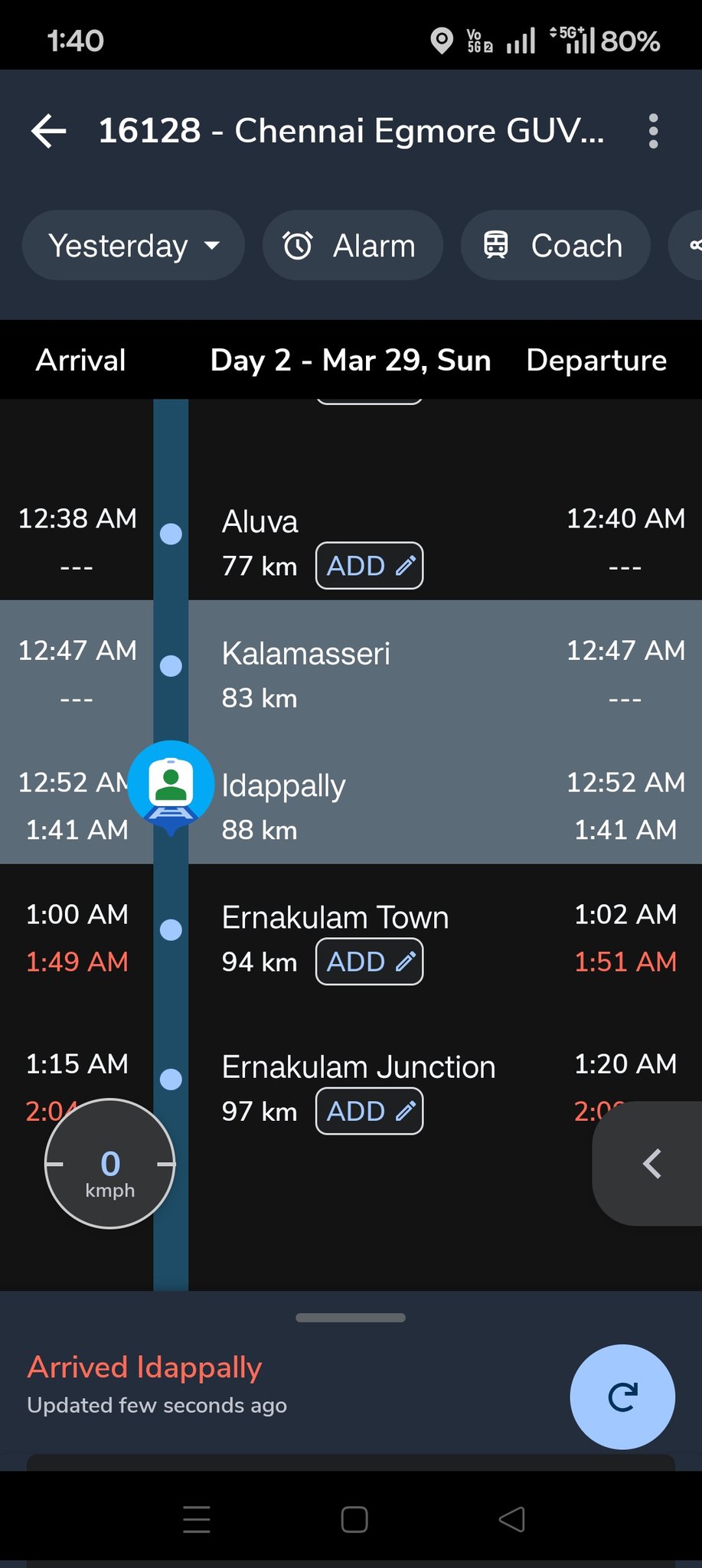Viewport: 702px width, 1568px height.
Task: Expand the Yesterday date dropdown
Action: click(x=133, y=246)
